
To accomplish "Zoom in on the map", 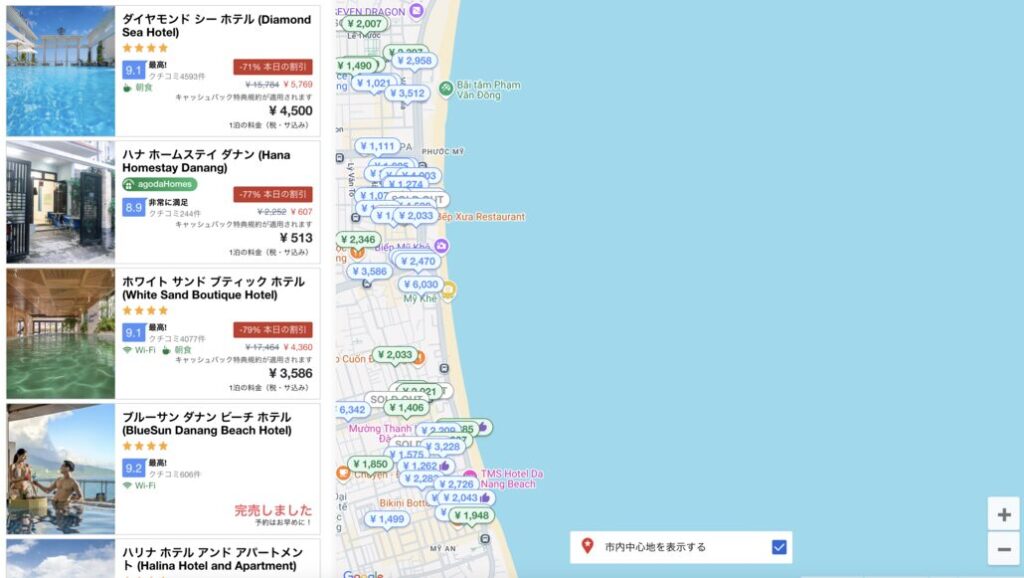I will click(x=1003, y=514).
